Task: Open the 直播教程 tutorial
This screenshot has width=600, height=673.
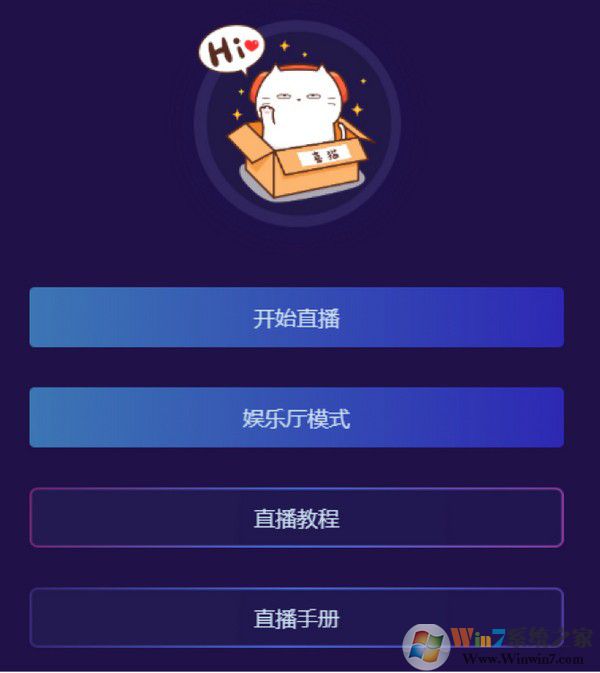Action: tap(296, 518)
